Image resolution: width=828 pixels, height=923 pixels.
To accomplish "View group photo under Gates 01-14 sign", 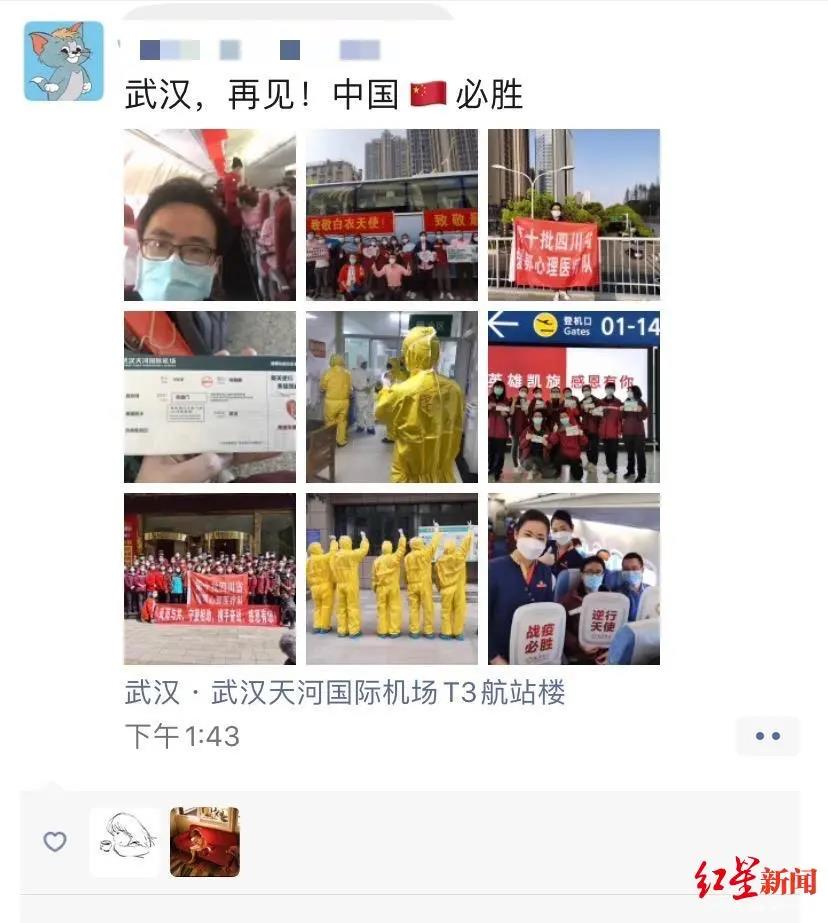I will pos(573,397).
